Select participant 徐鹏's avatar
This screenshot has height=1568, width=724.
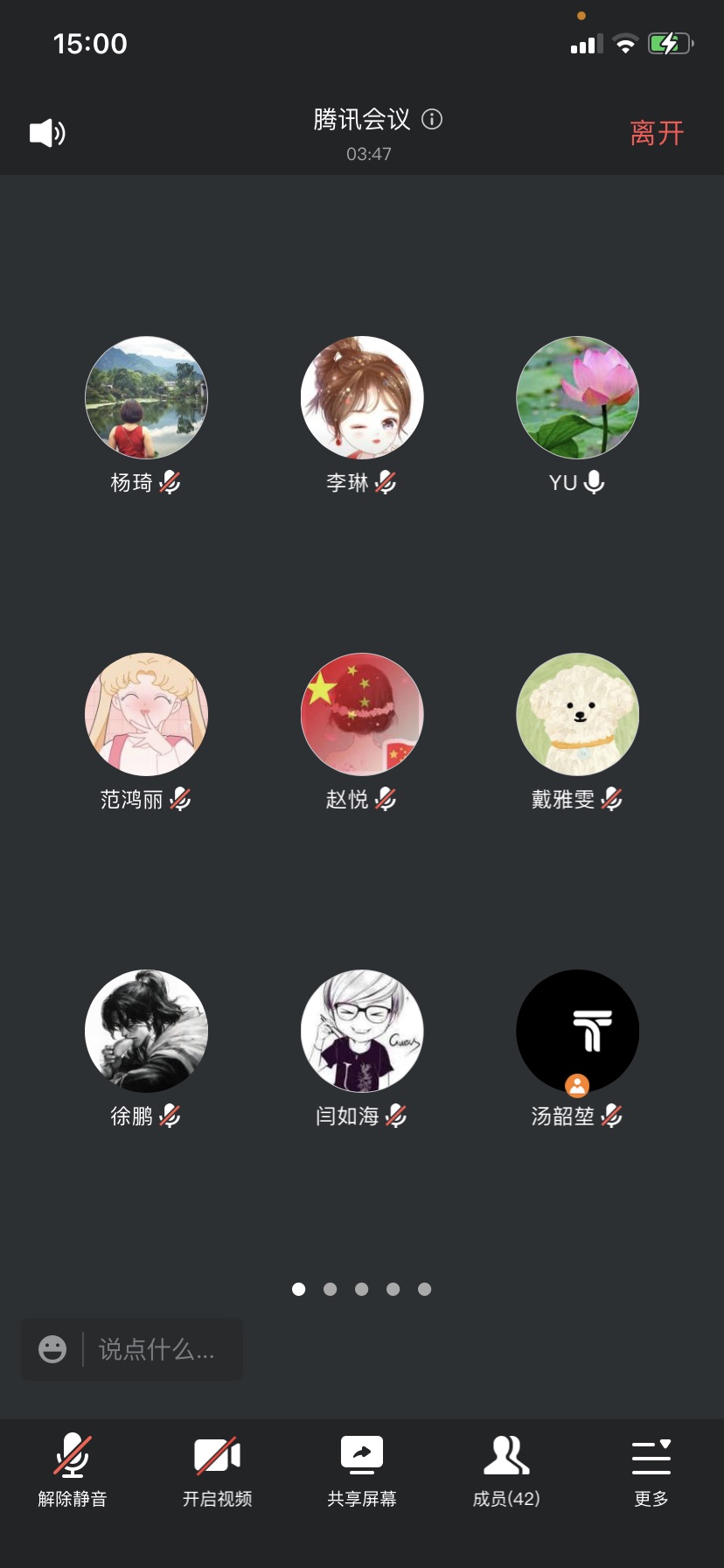tap(146, 1032)
